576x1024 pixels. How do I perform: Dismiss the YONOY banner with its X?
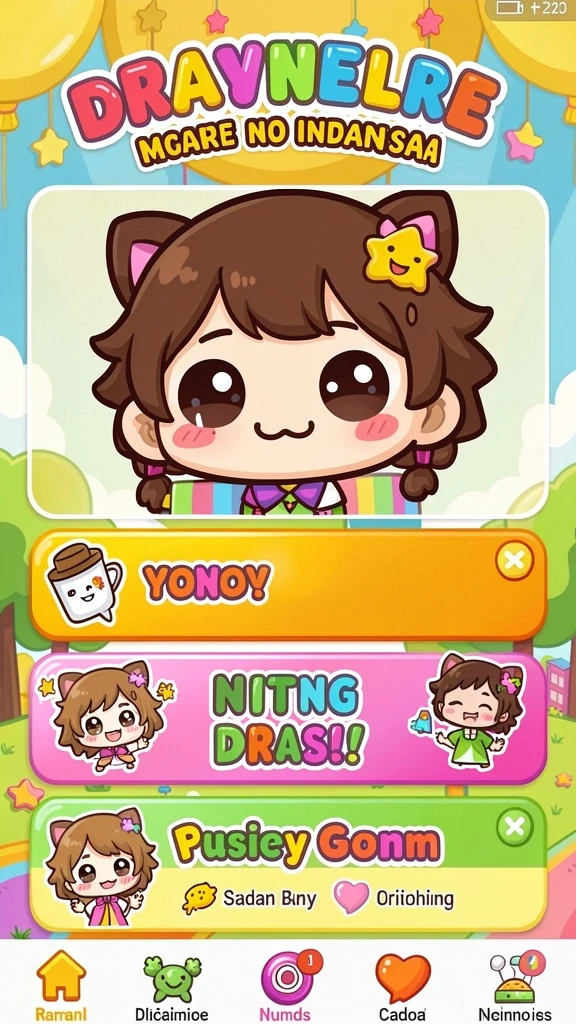(x=514, y=561)
